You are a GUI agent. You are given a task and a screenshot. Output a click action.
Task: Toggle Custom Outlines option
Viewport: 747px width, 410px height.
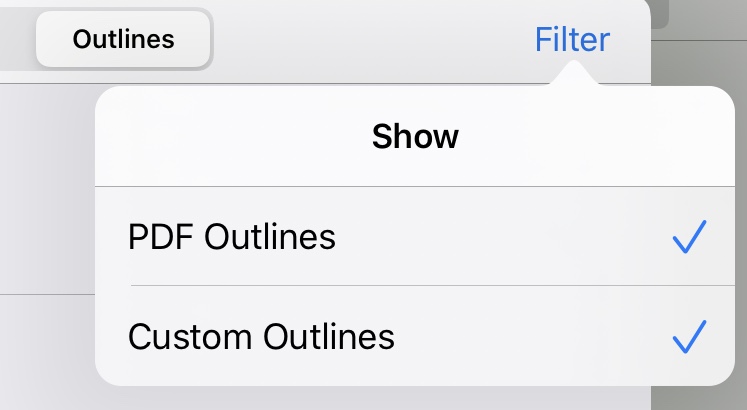[x=420, y=336]
